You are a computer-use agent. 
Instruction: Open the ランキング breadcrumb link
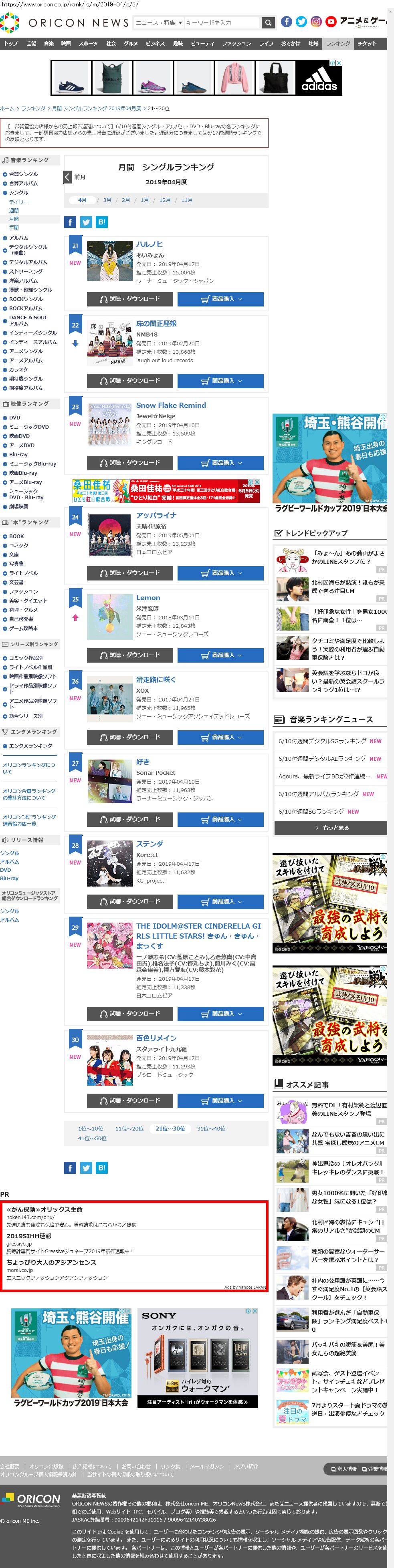(34, 108)
